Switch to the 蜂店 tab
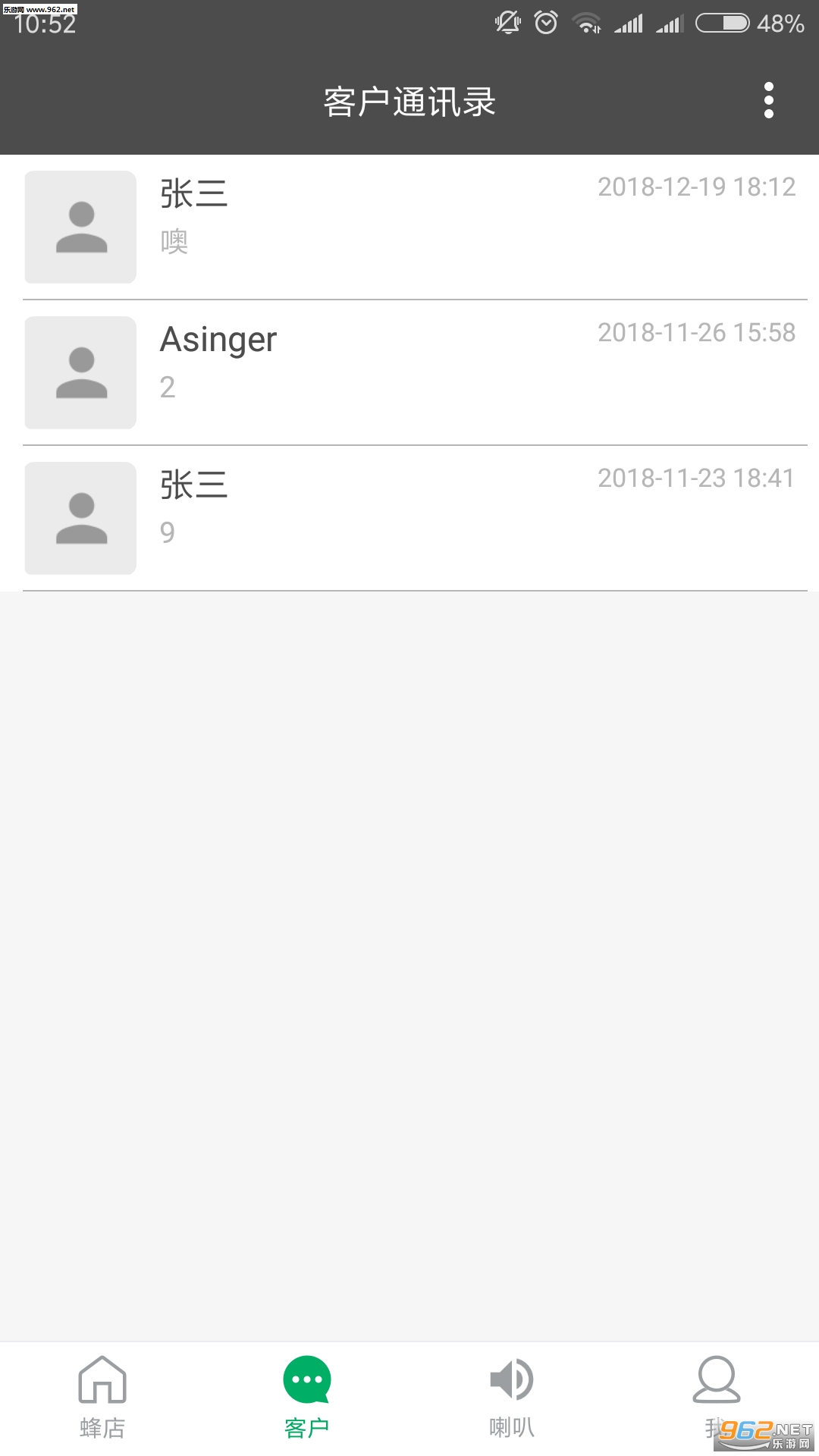Image resolution: width=819 pixels, height=1456 pixels. [102, 1397]
